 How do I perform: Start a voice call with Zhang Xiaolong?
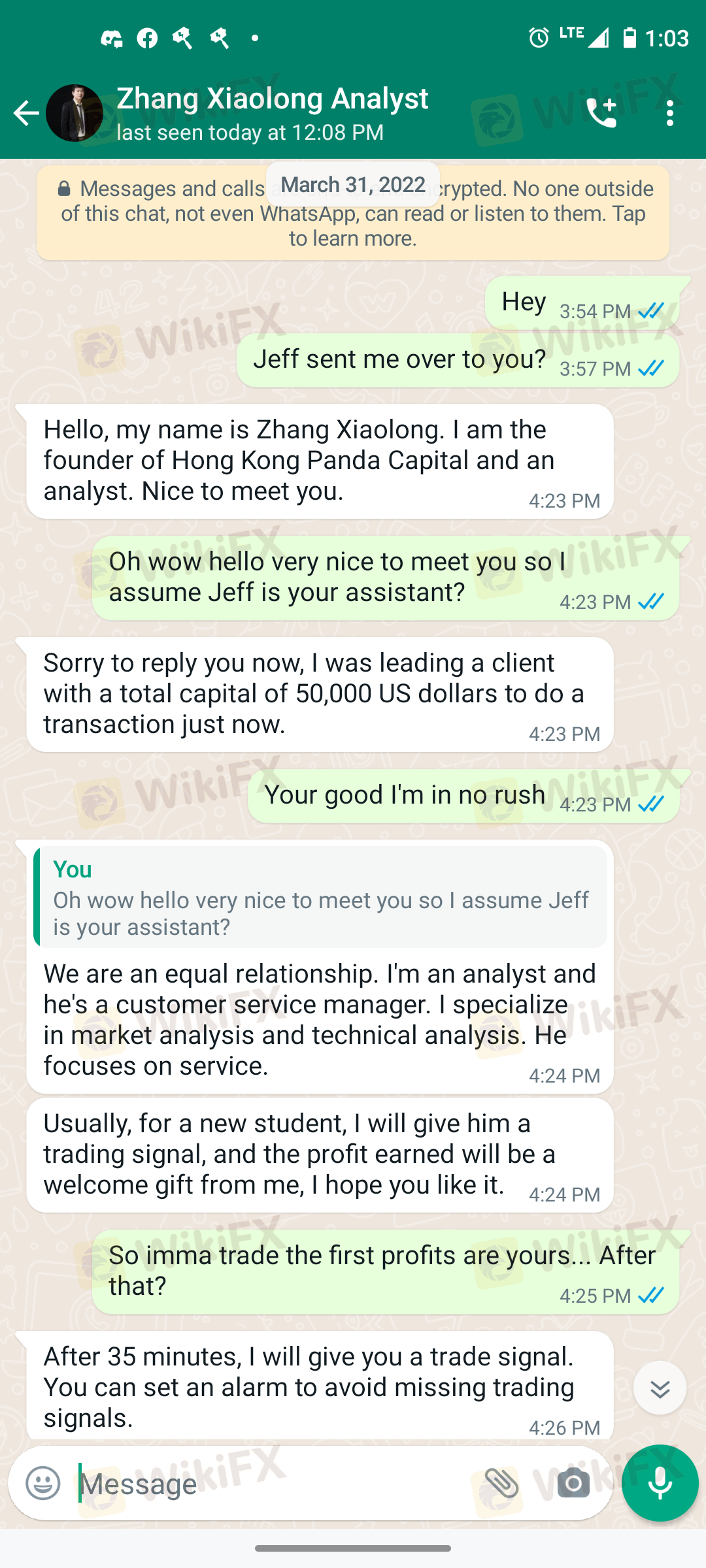(x=601, y=113)
